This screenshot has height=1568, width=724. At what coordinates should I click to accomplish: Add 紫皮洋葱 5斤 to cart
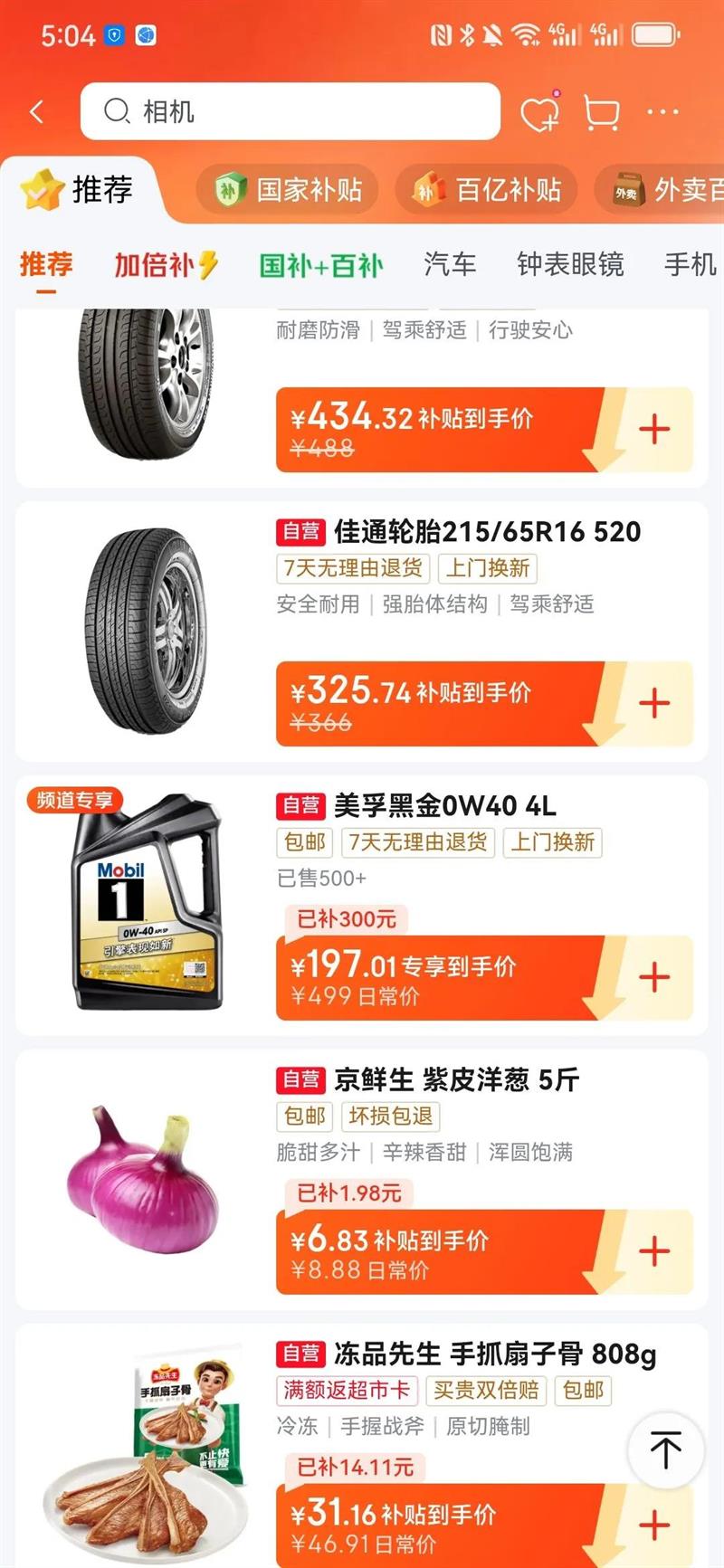pyautogui.click(x=654, y=1252)
